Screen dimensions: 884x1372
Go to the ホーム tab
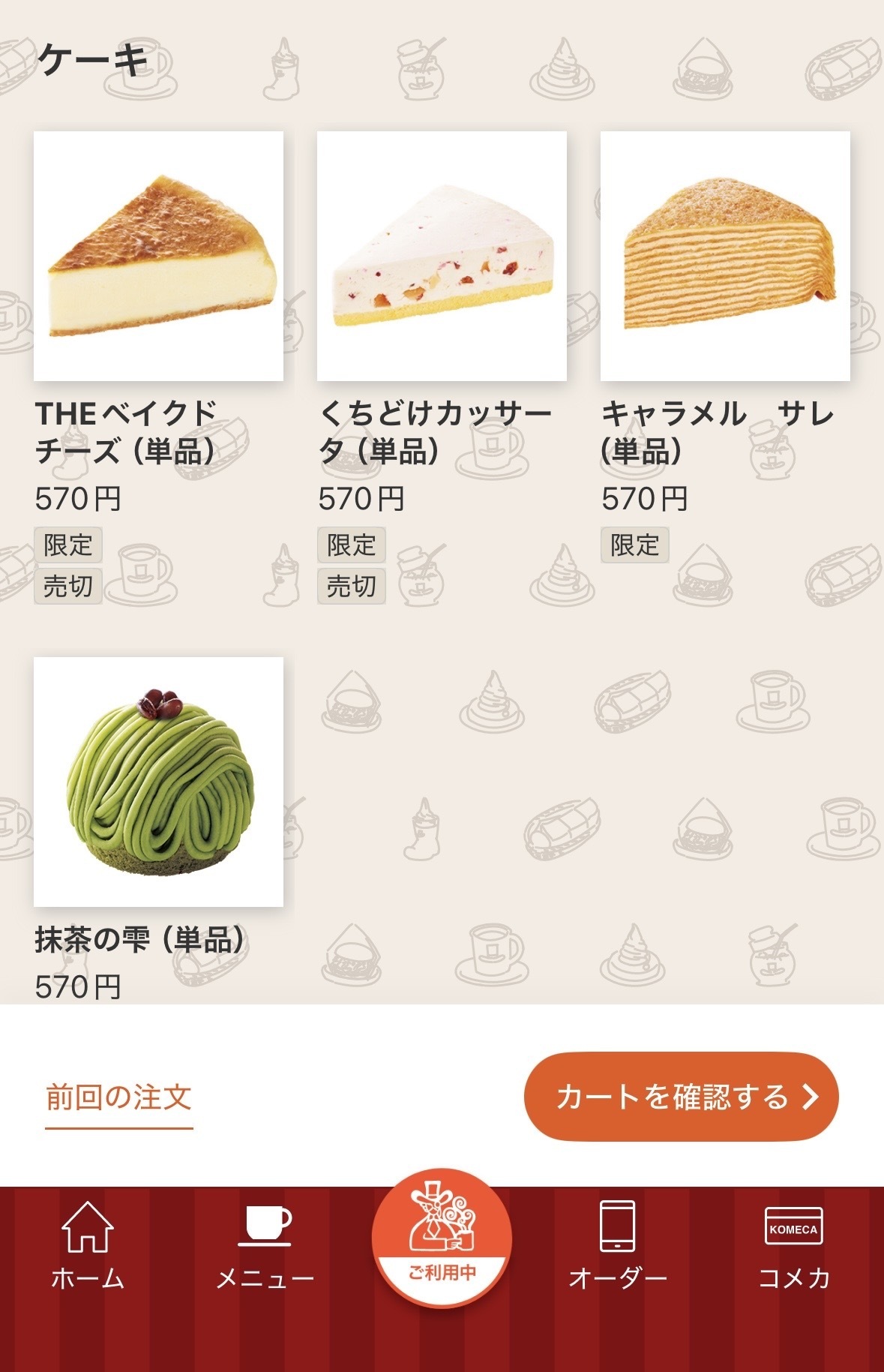(x=88, y=1245)
